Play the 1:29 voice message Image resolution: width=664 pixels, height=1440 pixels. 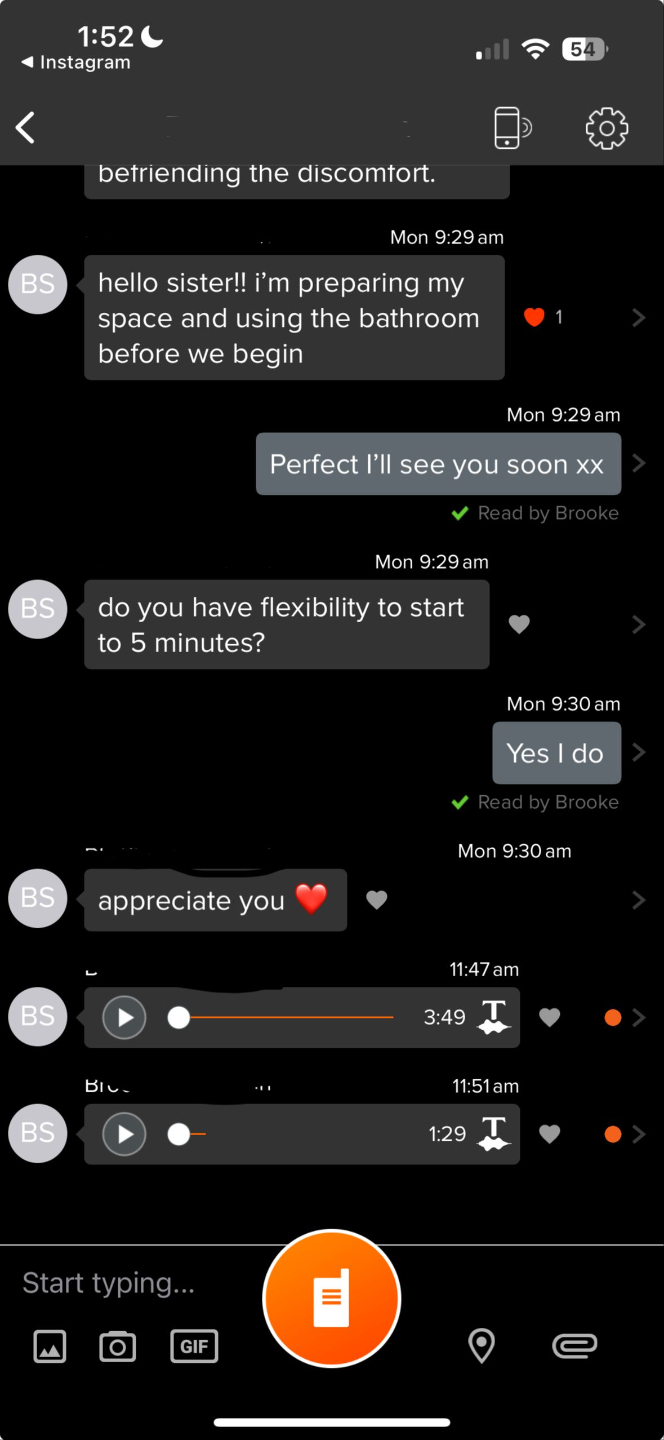point(125,1134)
